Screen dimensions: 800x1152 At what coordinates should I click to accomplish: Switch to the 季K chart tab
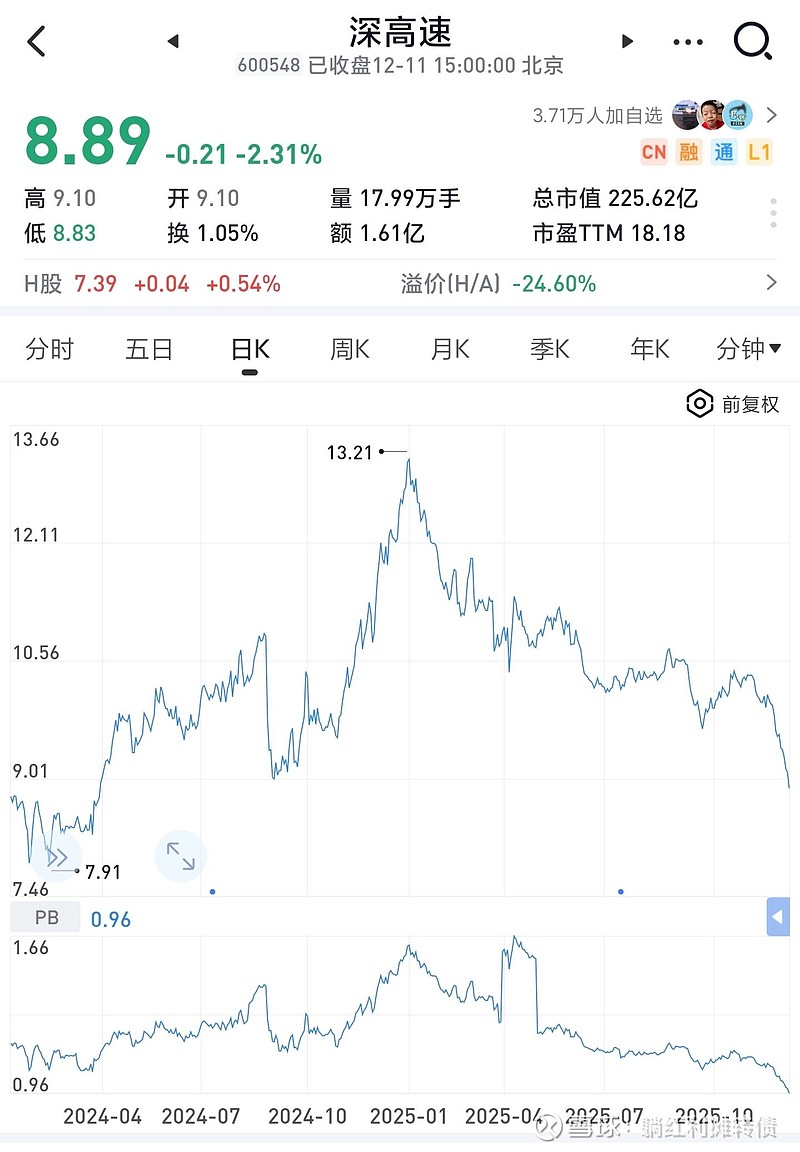pyautogui.click(x=550, y=349)
